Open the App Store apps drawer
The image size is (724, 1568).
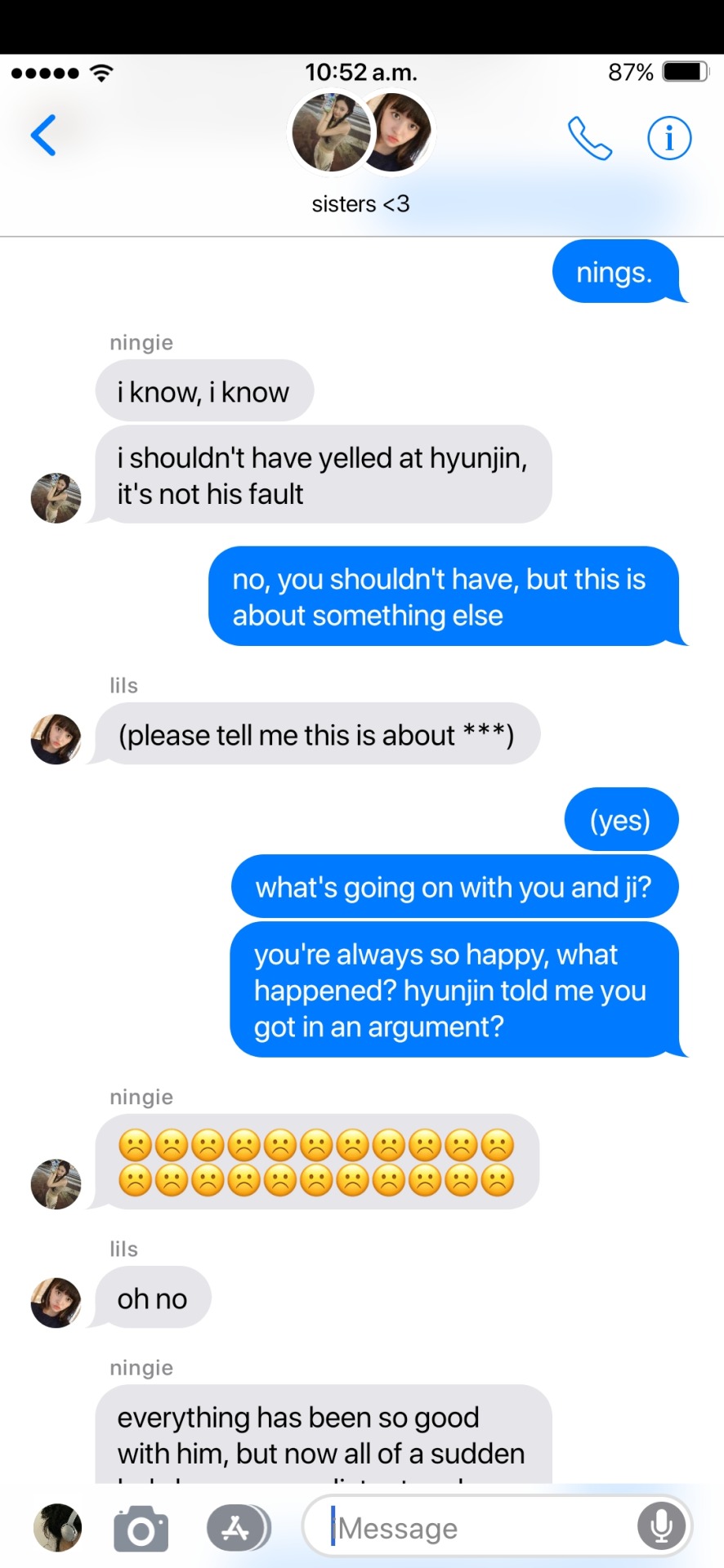237,1528
